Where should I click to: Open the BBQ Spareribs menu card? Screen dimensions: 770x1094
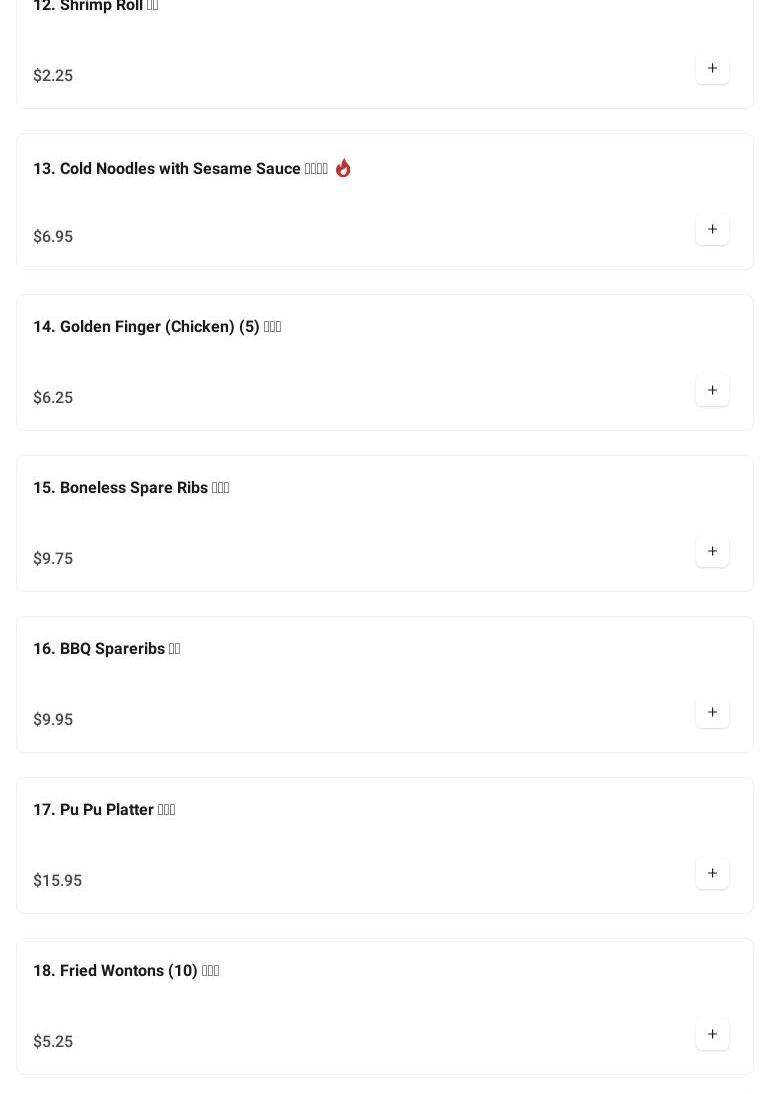click(106, 649)
